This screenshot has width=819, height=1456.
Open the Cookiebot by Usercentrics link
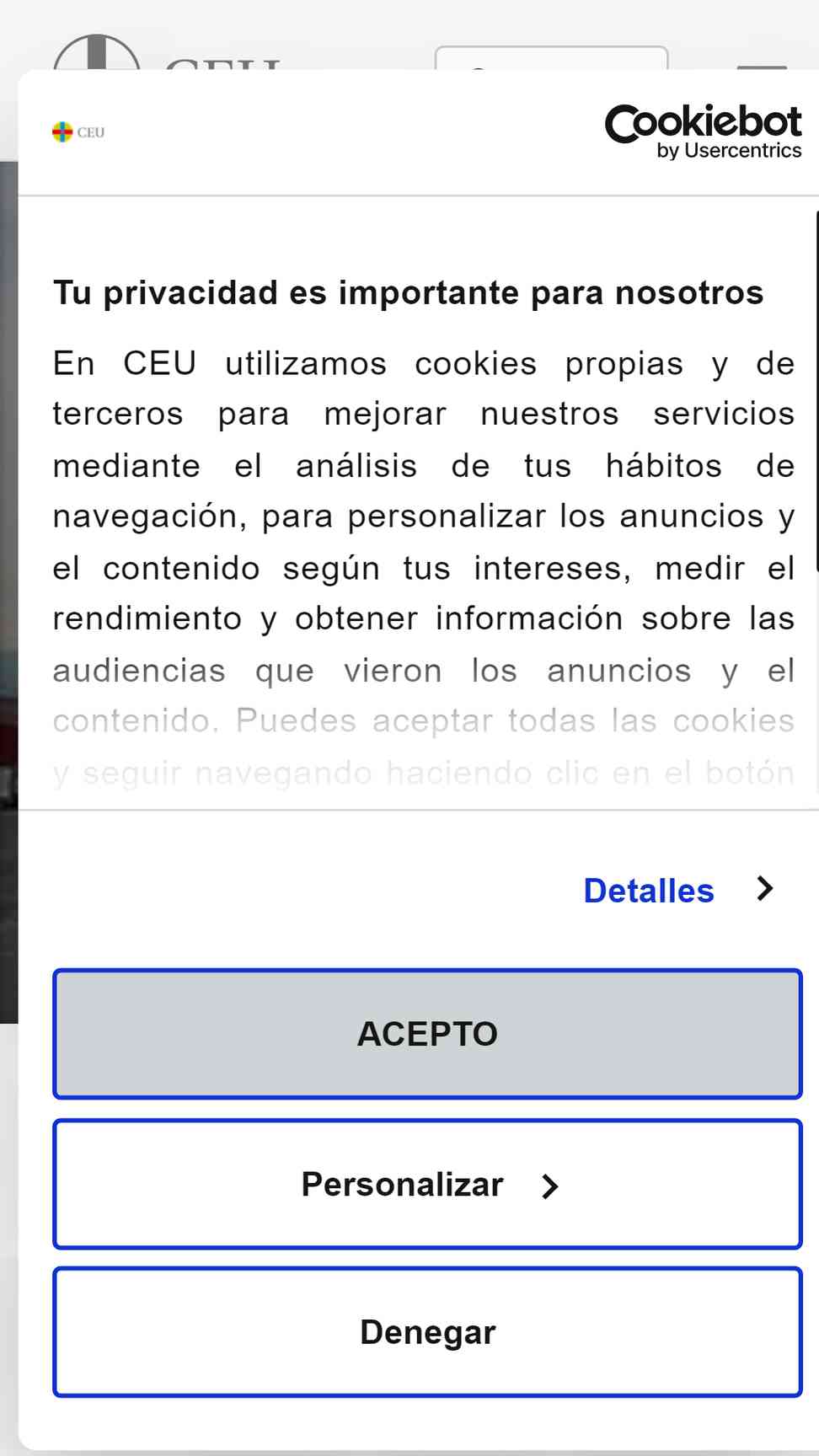pyautogui.click(x=703, y=131)
